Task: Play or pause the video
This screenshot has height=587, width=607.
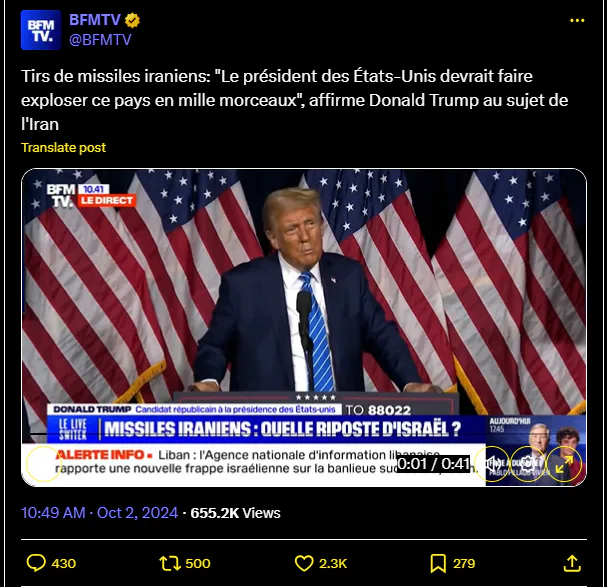Action: (x=43, y=463)
